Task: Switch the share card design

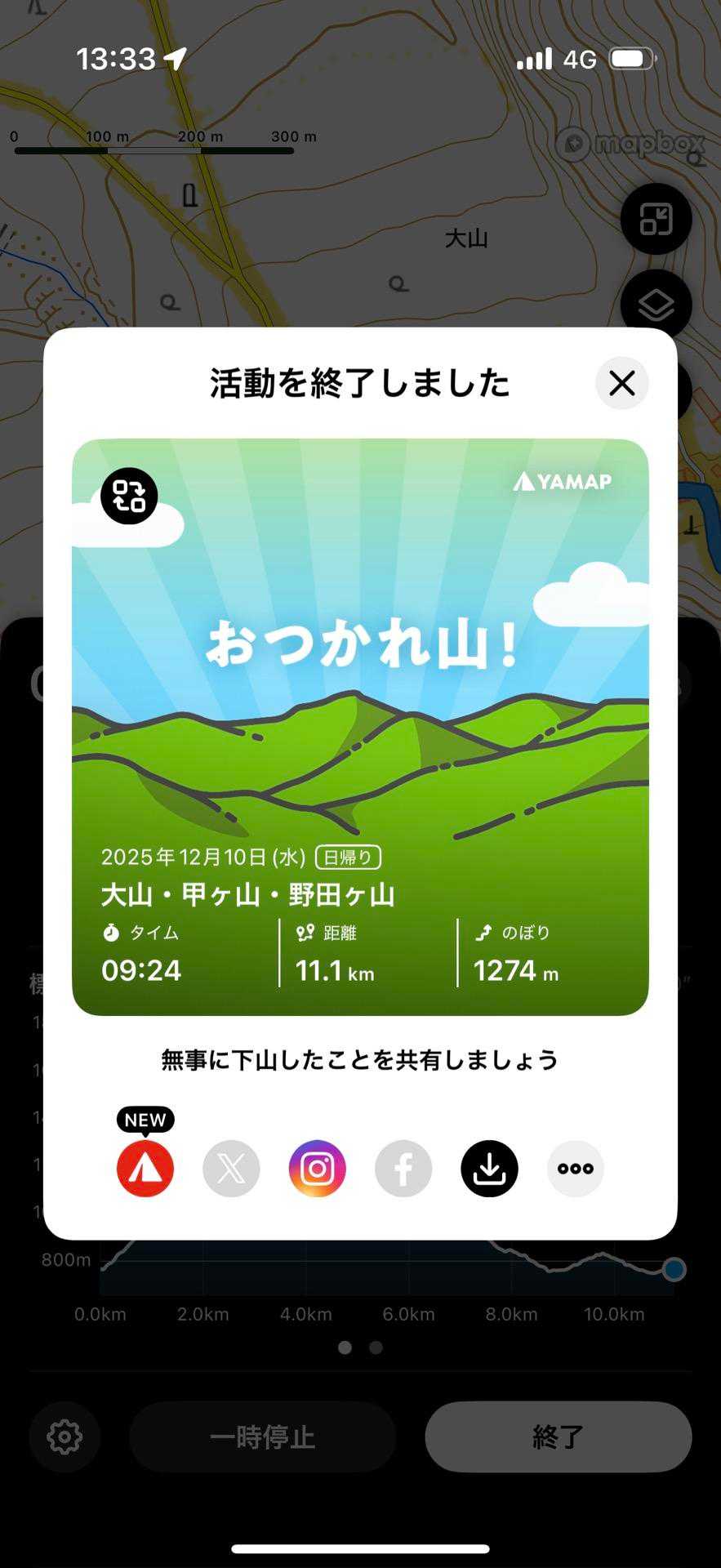Action: point(129,496)
